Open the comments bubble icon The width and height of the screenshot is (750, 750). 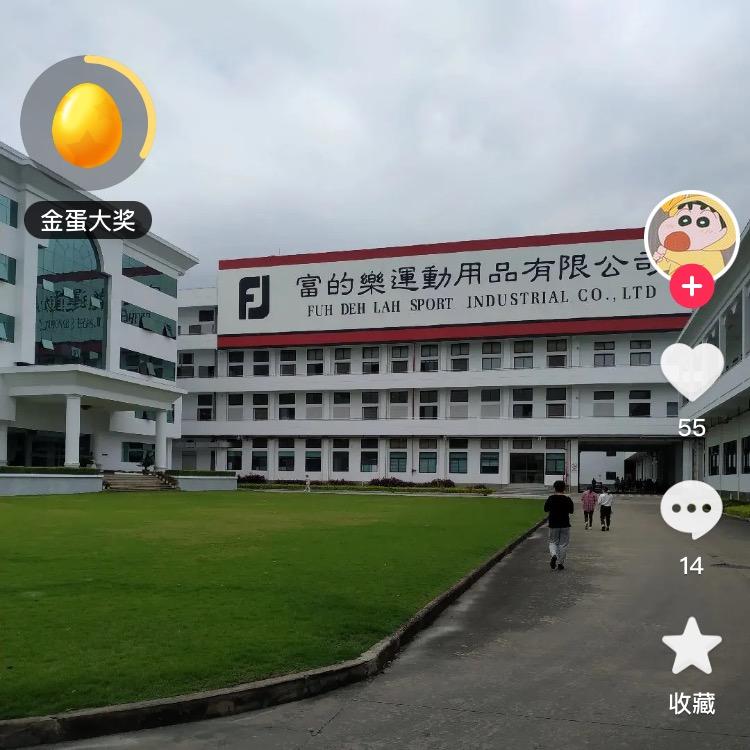coord(691,509)
